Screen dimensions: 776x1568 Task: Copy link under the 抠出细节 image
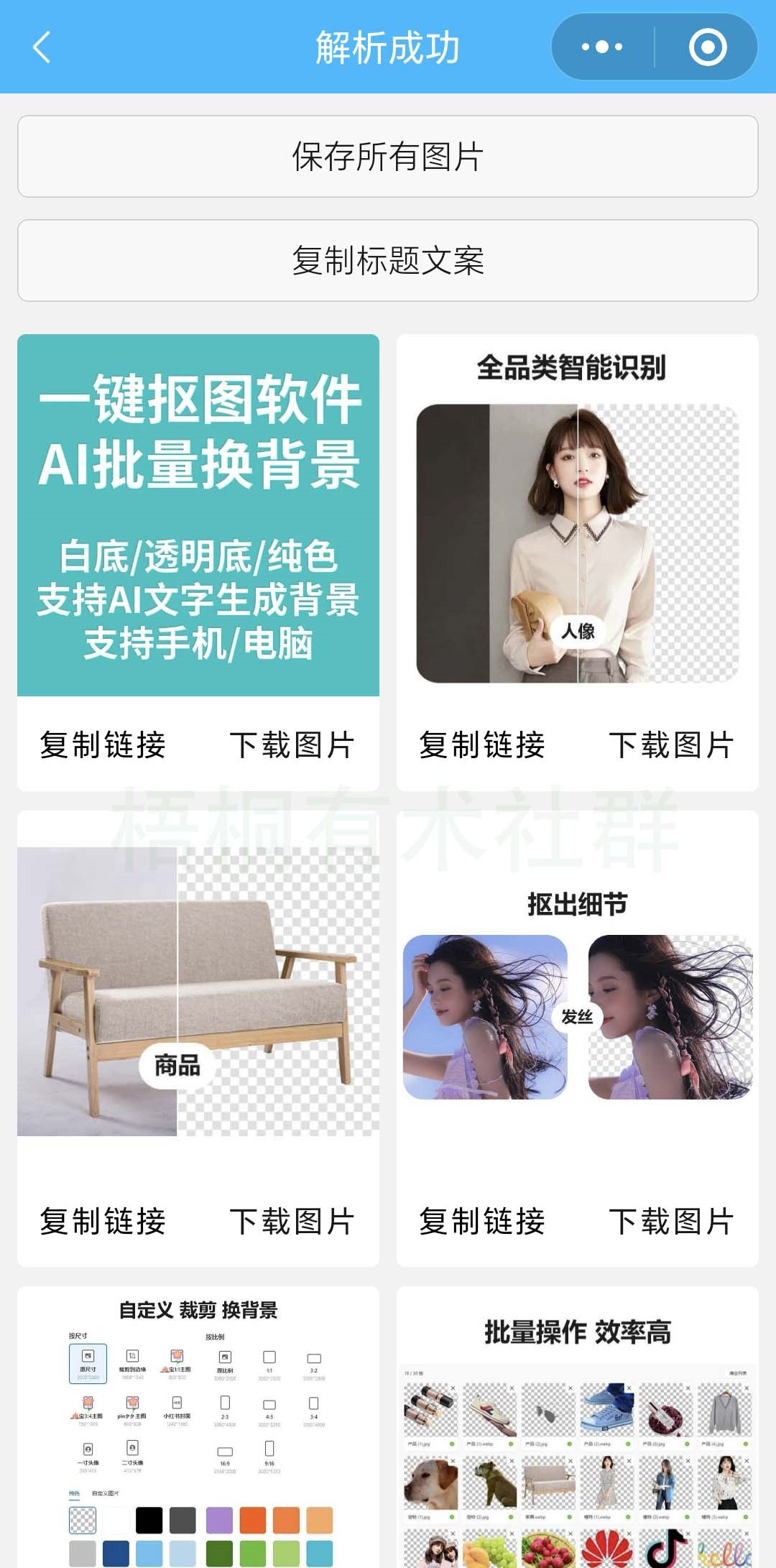click(482, 1221)
